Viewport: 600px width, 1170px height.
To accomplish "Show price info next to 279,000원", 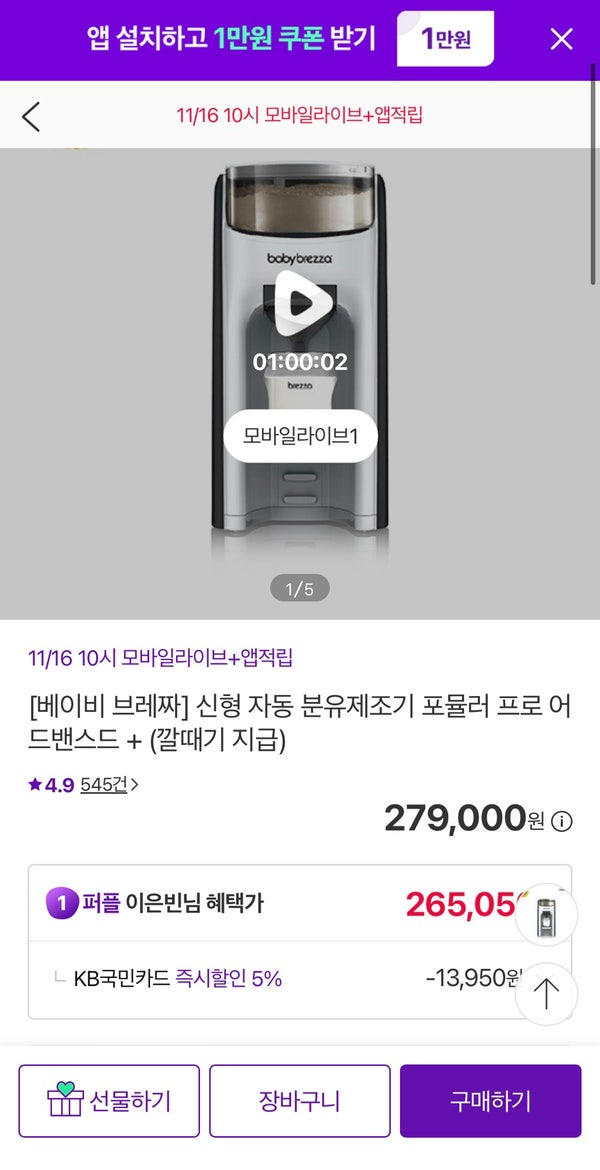I will [x=562, y=821].
